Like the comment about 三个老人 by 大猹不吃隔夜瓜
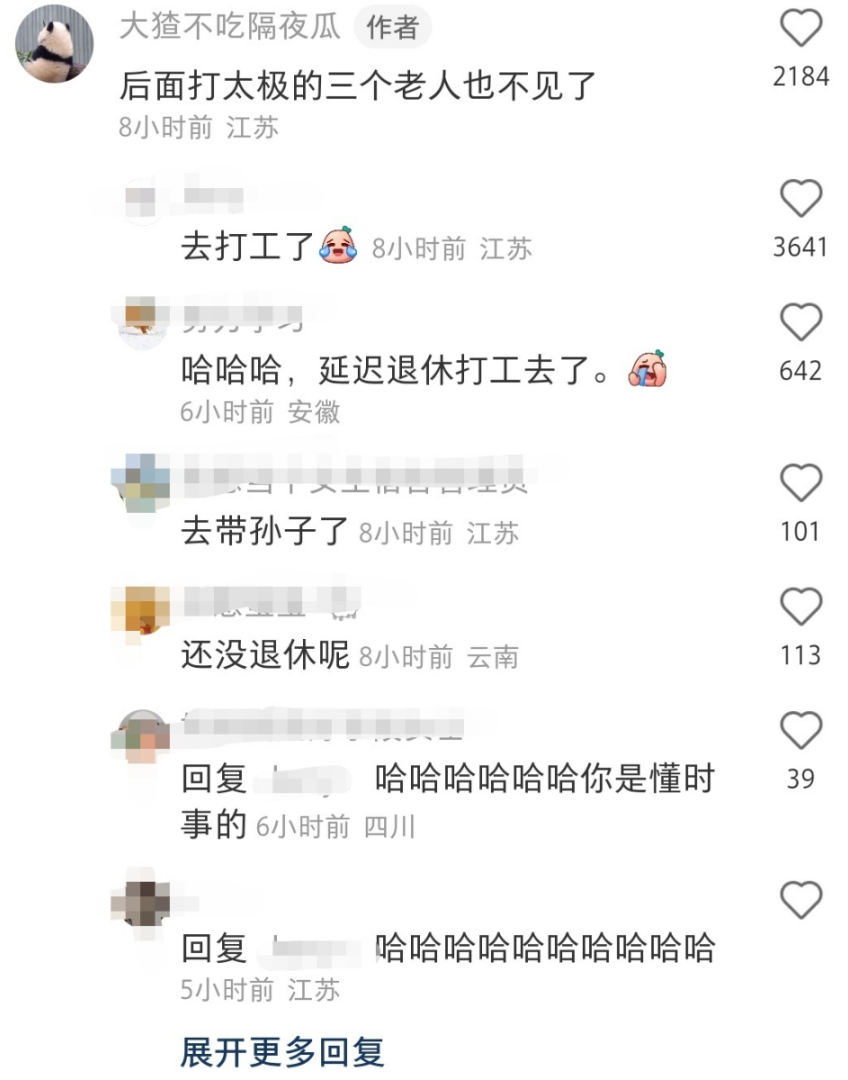Viewport: 848px width, 1080px height. pos(800,30)
